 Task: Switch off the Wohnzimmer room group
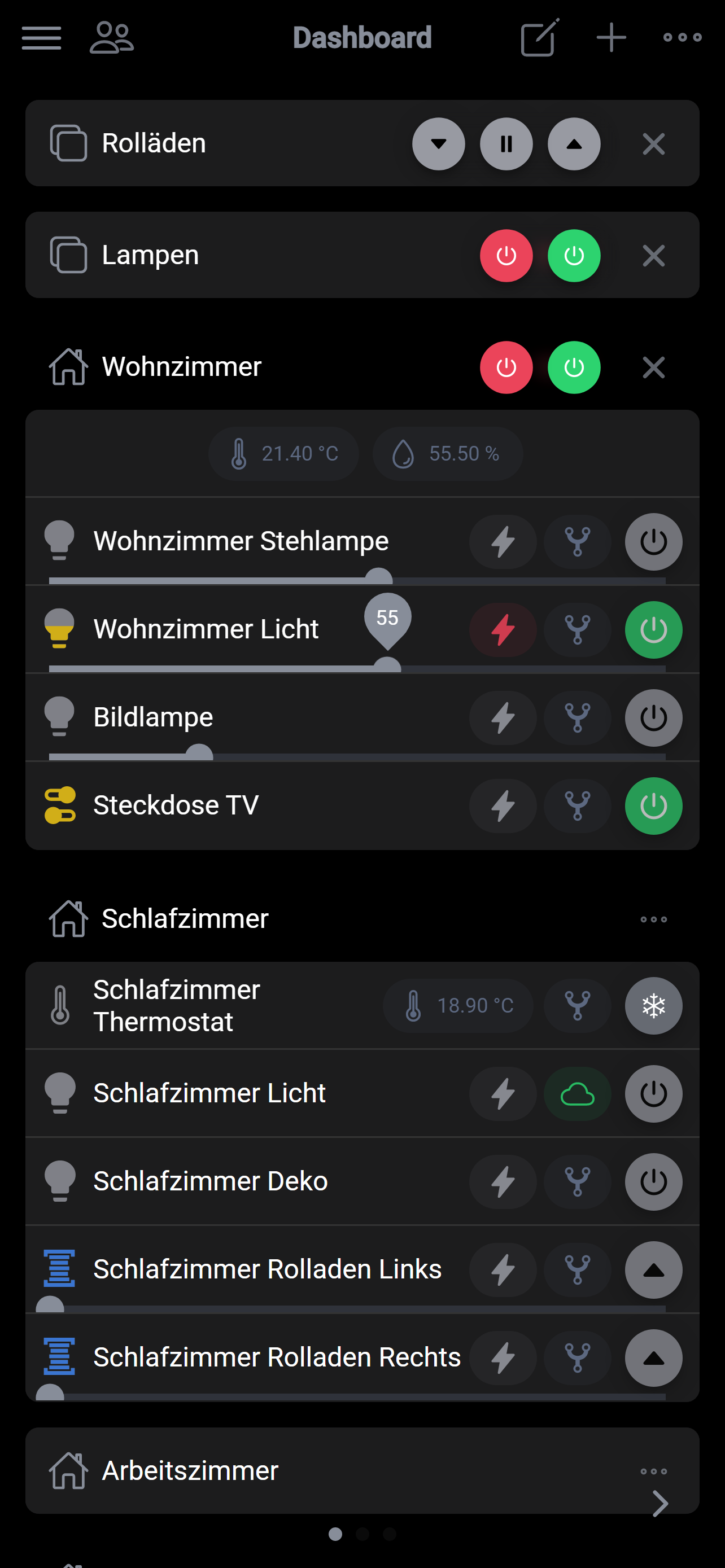tap(506, 367)
